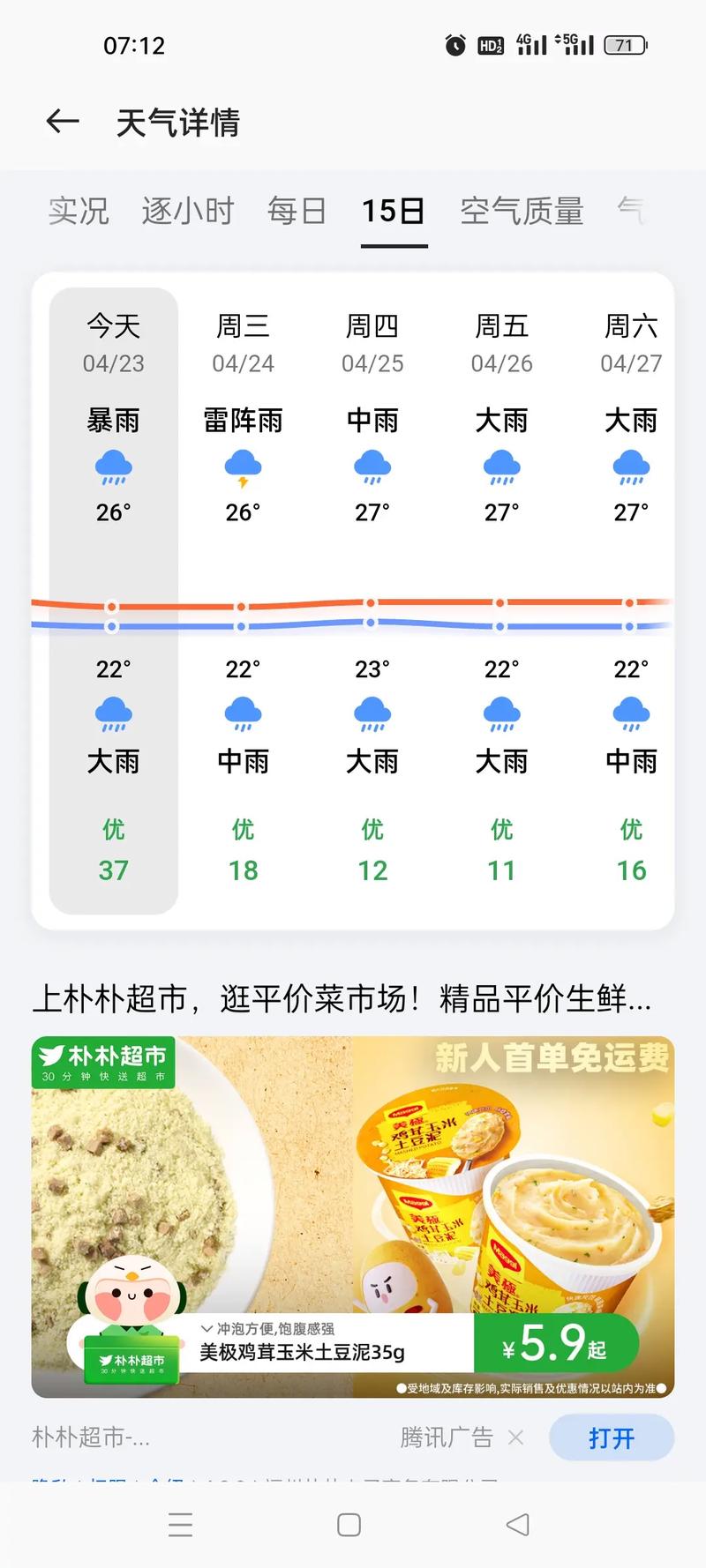Image resolution: width=706 pixels, height=1568 pixels.
Task: Tap the 打开 button at the bottom
Action: click(611, 1437)
